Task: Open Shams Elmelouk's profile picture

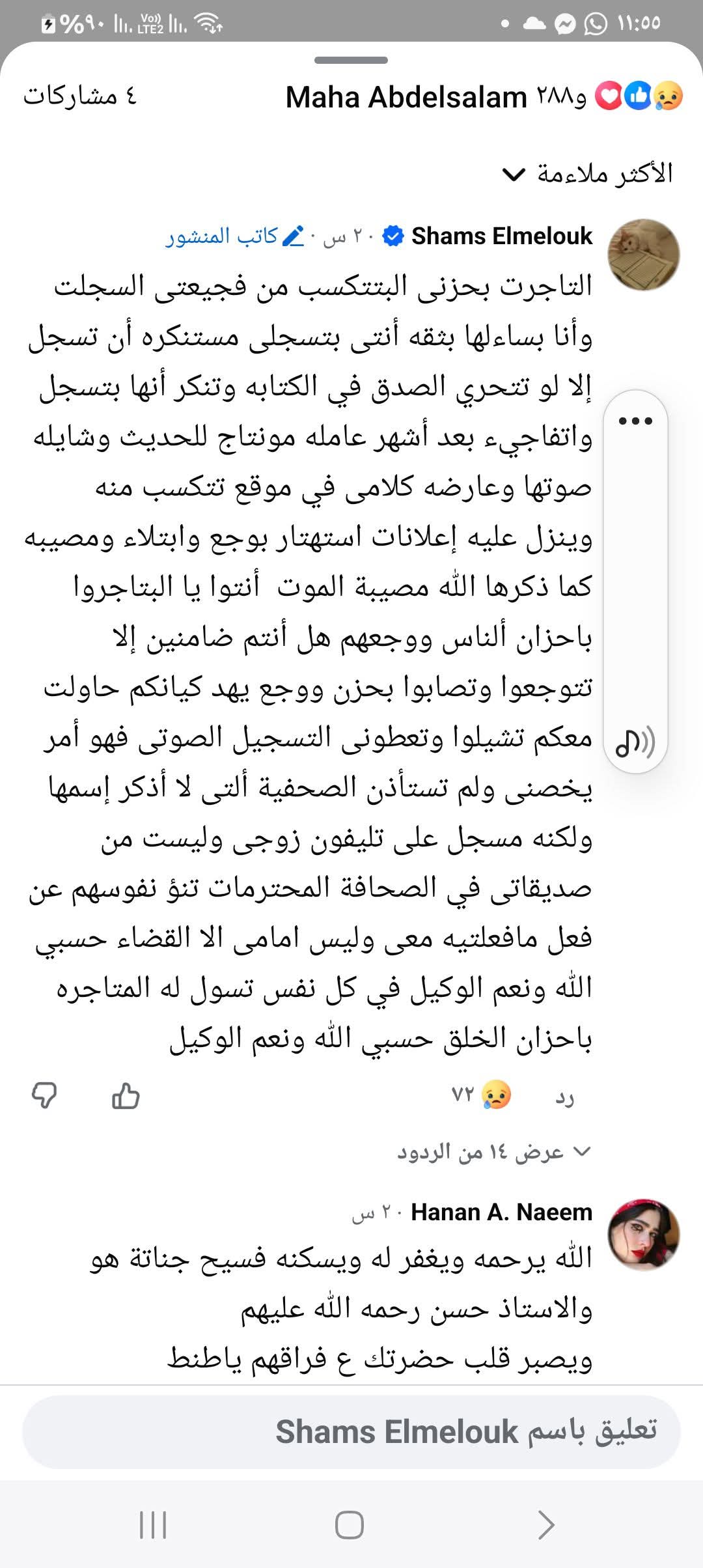Action: (643, 255)
